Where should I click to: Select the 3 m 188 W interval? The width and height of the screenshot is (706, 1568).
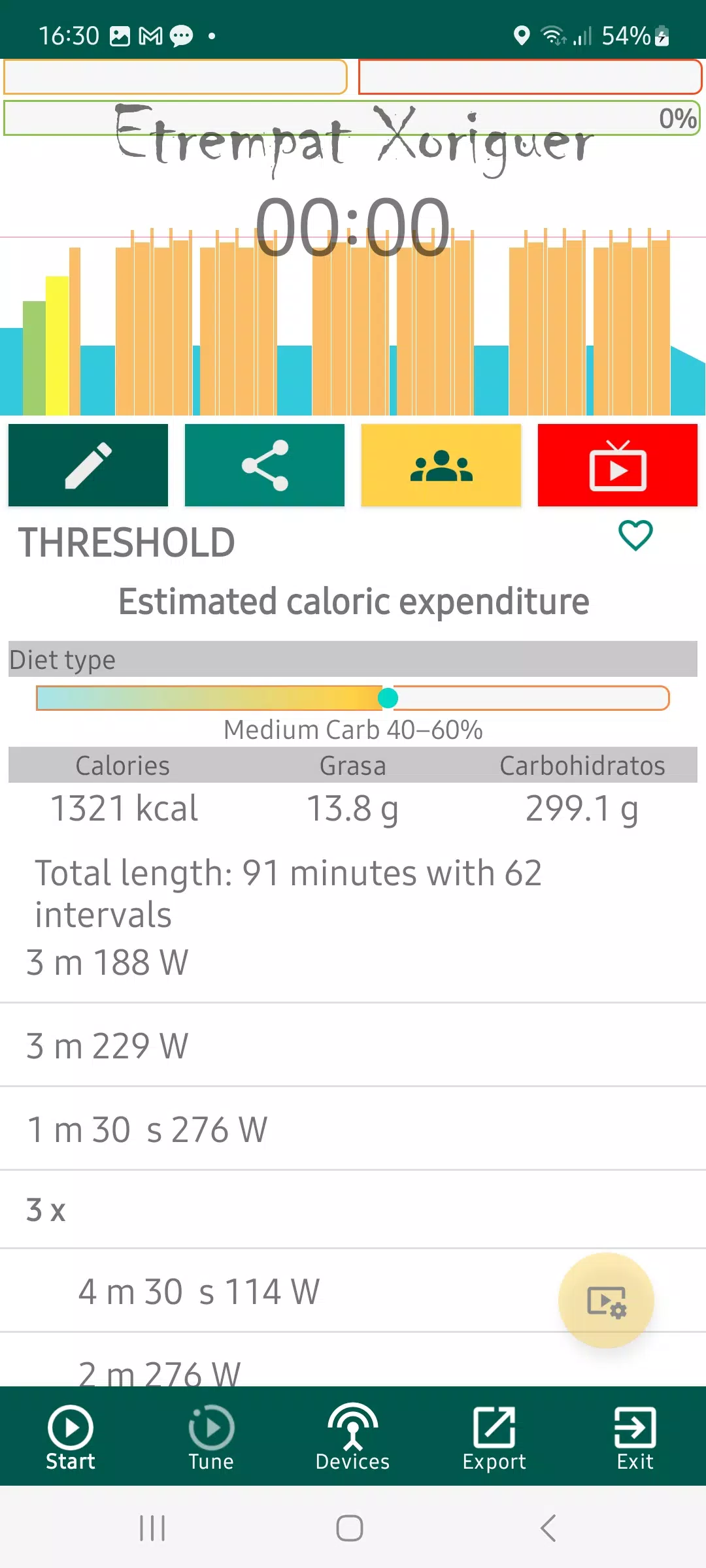click(353, 962)
